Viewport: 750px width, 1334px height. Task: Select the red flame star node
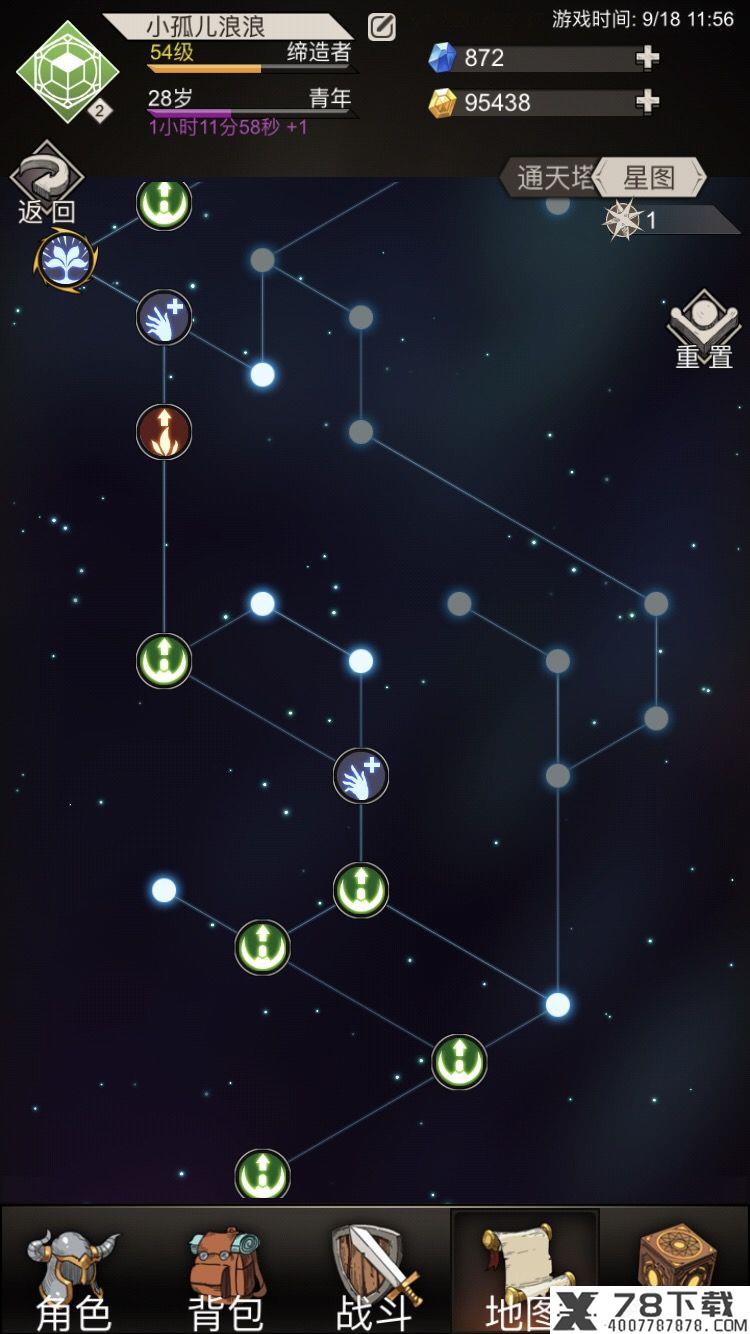pyautogui.click(x=164, y=432)
